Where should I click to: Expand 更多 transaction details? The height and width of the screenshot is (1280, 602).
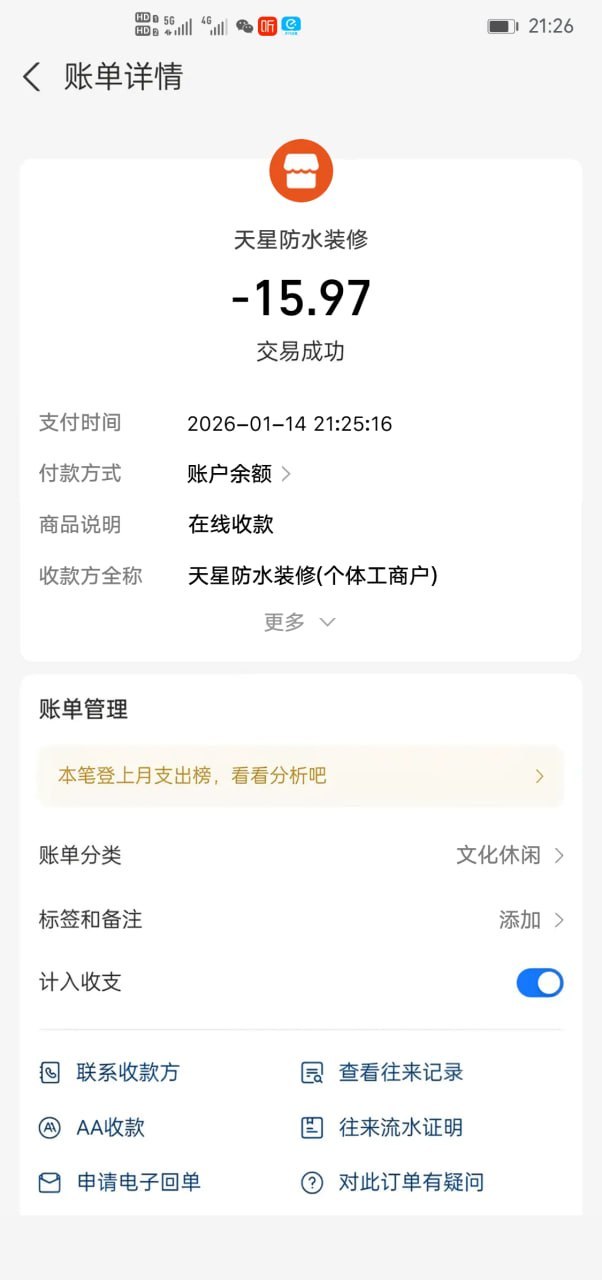299,622
